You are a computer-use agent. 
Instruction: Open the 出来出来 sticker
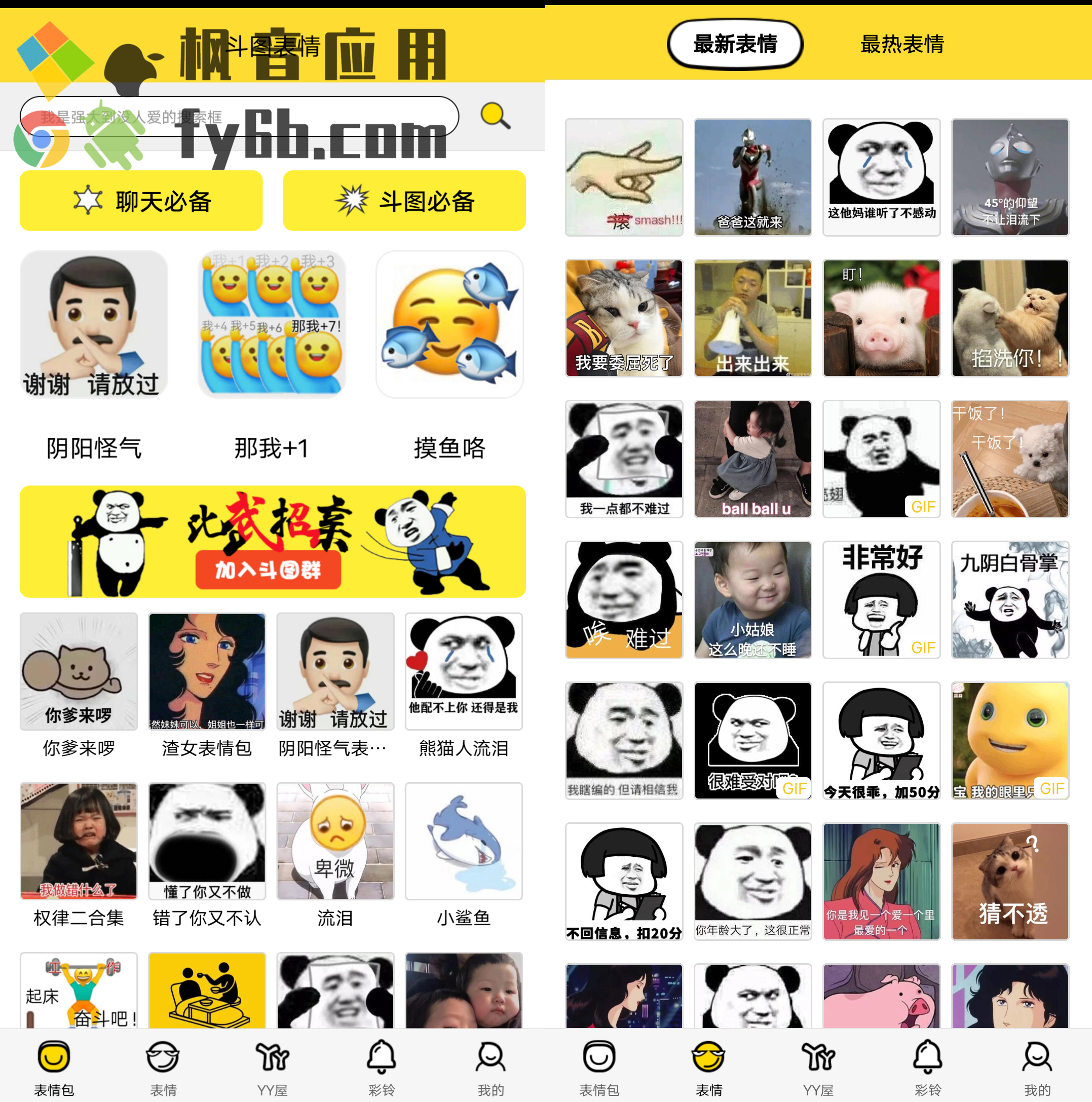(752, 318)
